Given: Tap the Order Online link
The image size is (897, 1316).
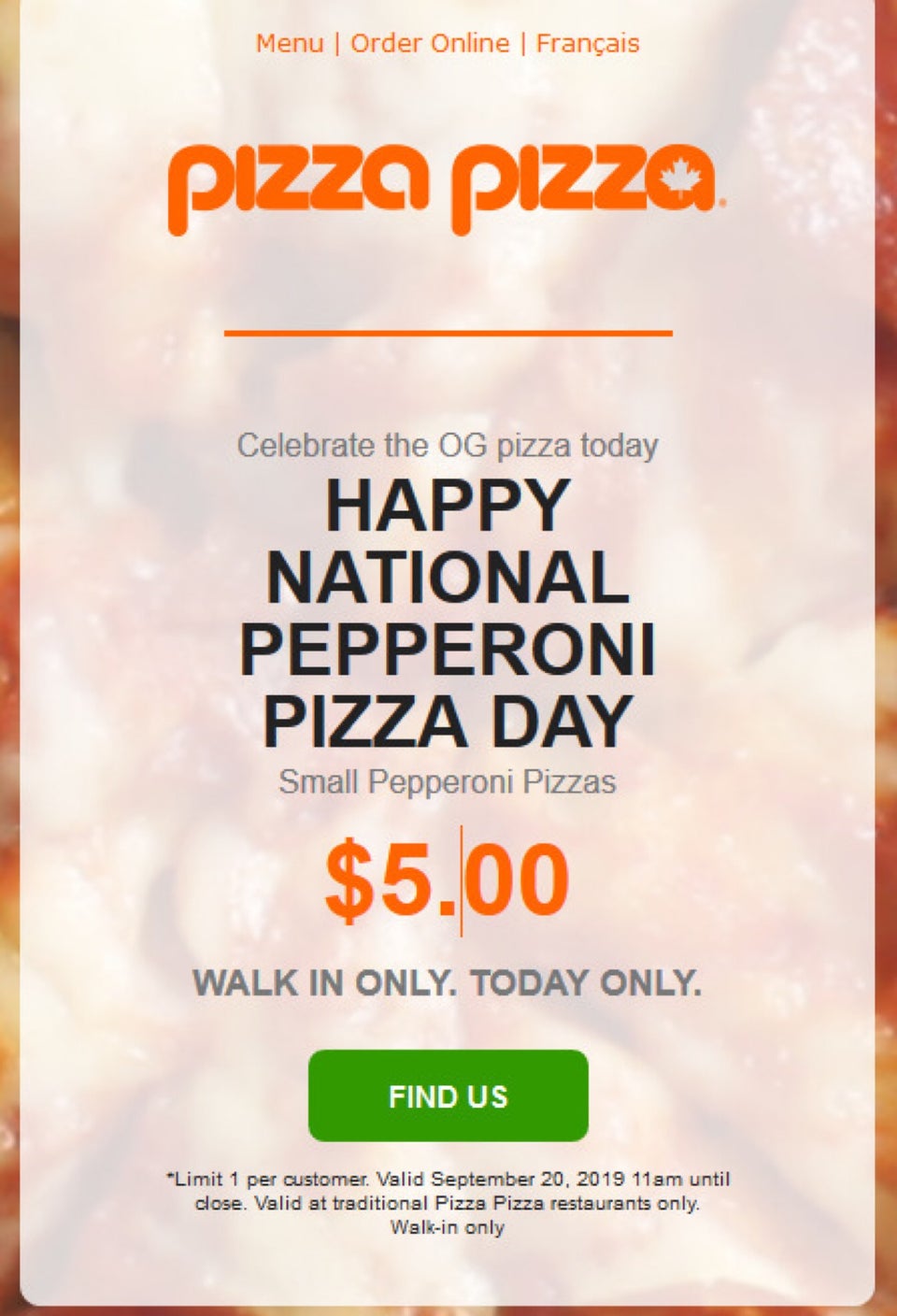Looking at the screenshot, I should click(x=430, y=43).
